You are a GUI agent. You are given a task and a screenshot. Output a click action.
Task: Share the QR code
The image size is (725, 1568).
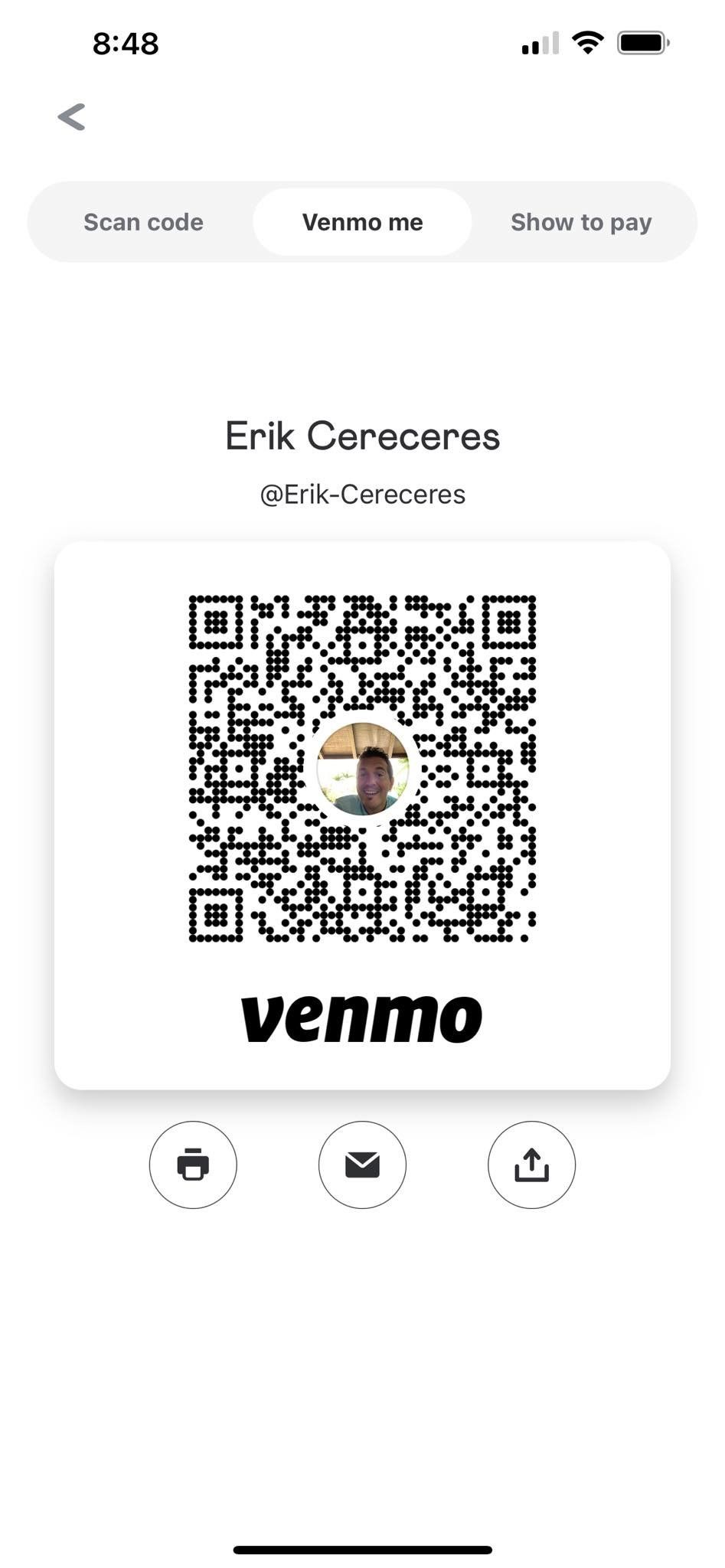click(x=531, y=1165)
